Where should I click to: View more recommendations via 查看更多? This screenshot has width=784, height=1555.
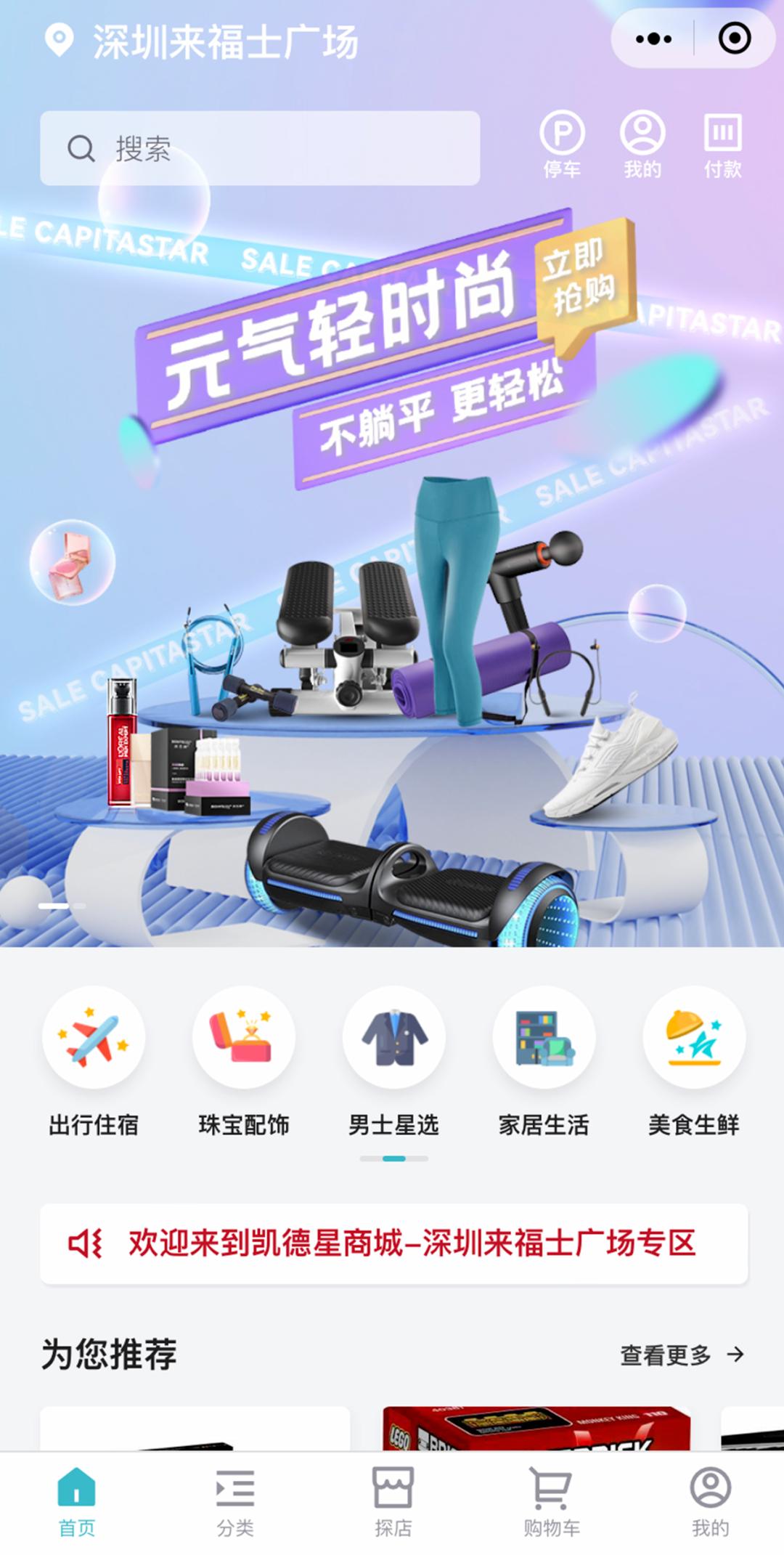click(x=681, y=1355)
